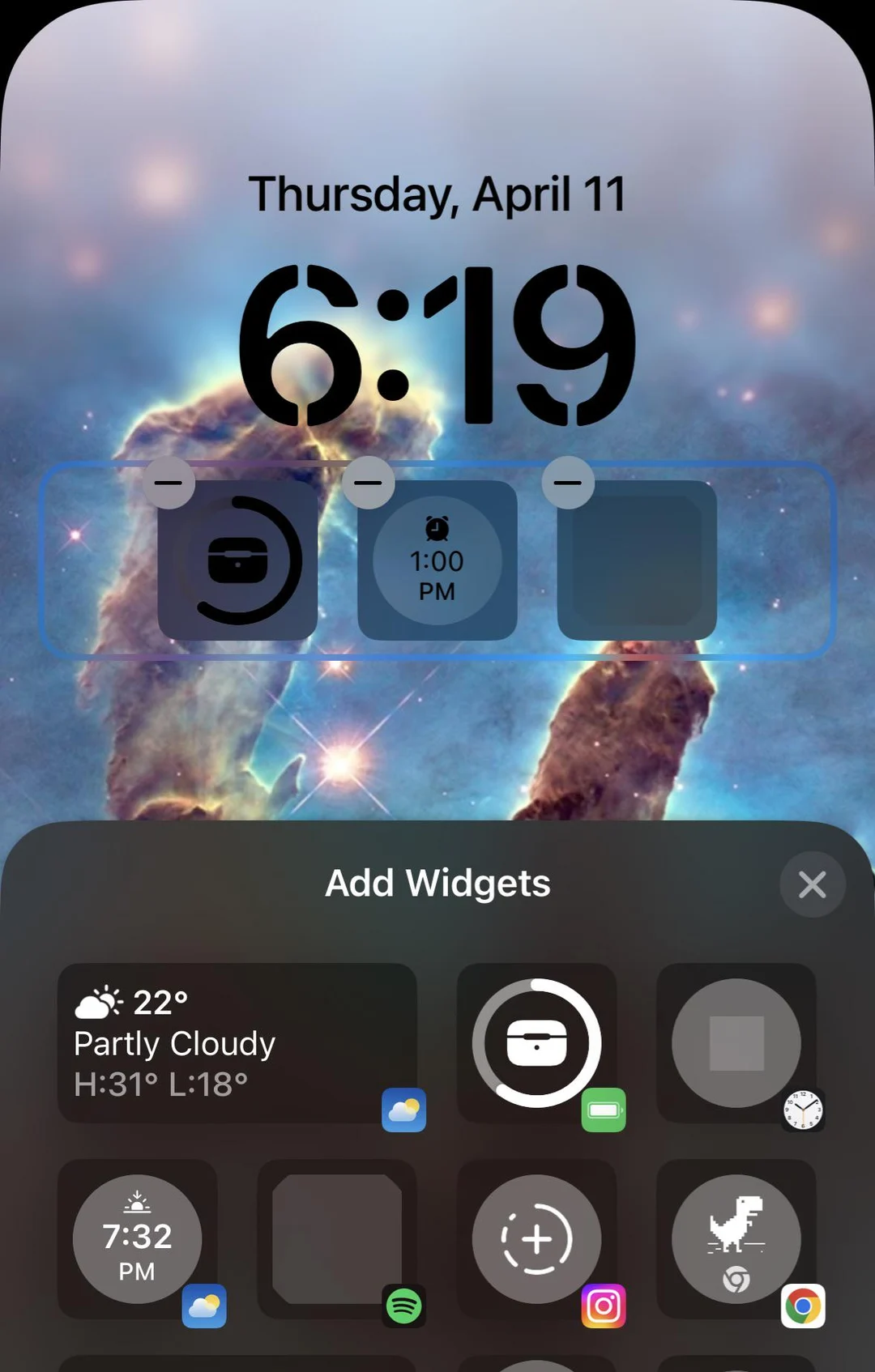Select the Batteries ring widget in the gallery
Image resolution: width=875 pixels, height=1372 pixels.
coord(537,1043)
